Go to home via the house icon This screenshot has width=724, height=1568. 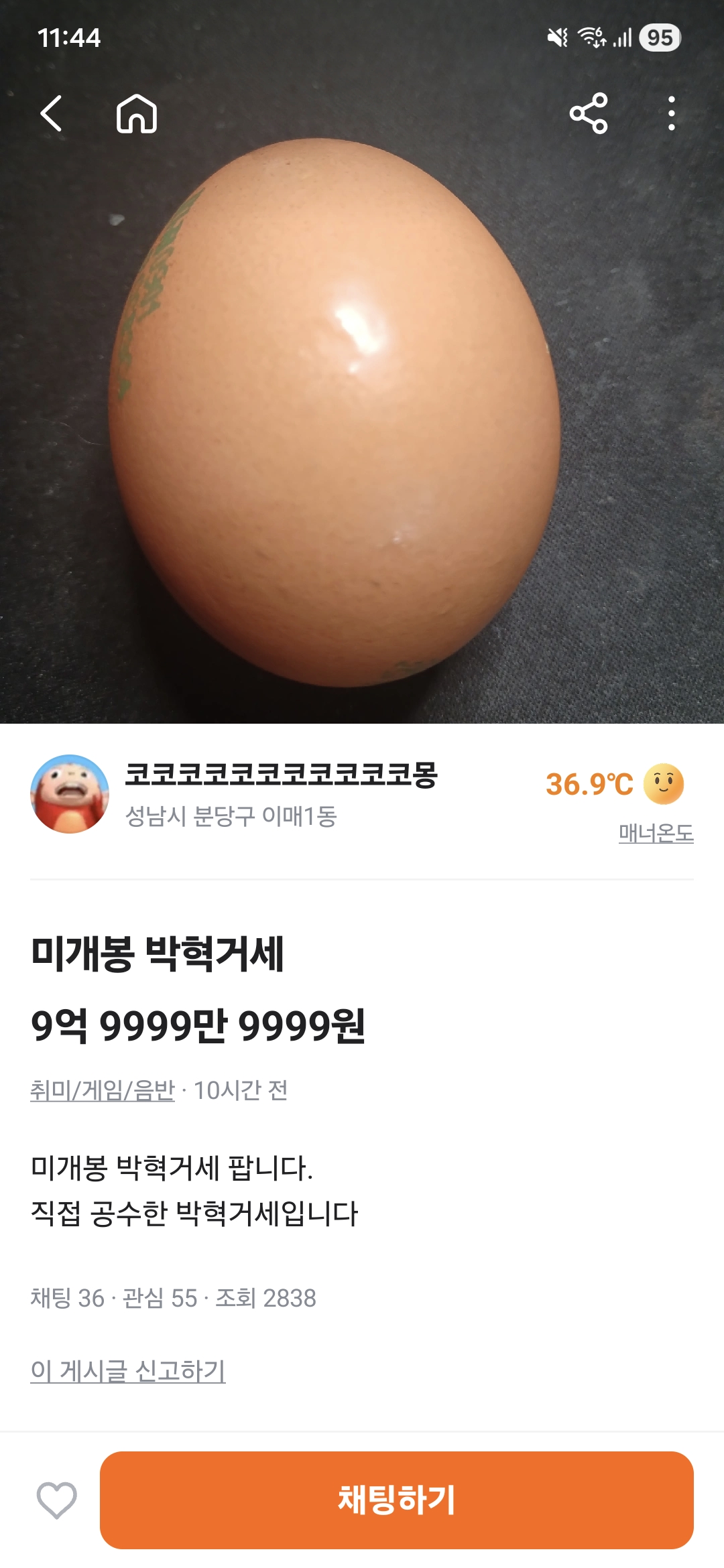point(137,113)
